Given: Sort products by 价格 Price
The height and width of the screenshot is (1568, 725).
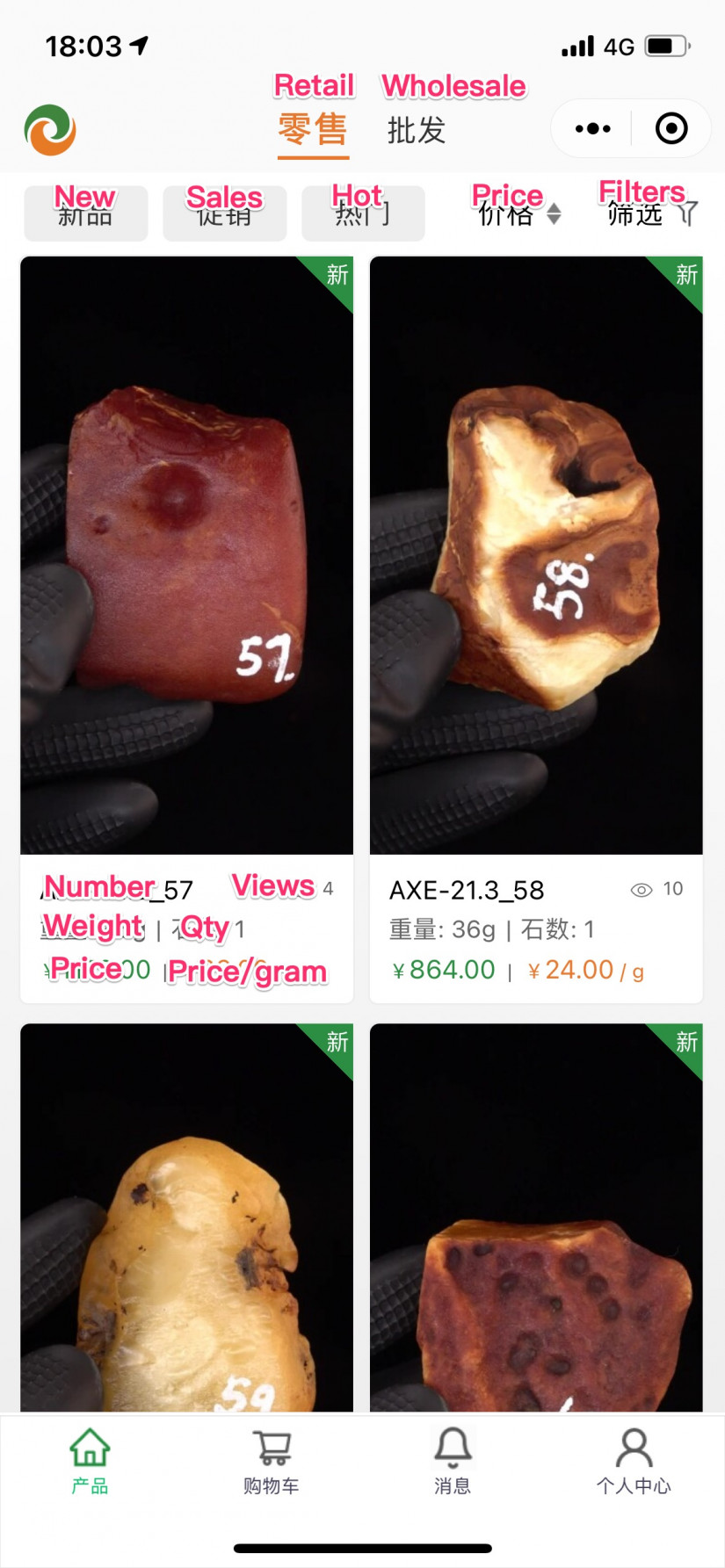Looking at the screenshot, I should coord(518,213).
